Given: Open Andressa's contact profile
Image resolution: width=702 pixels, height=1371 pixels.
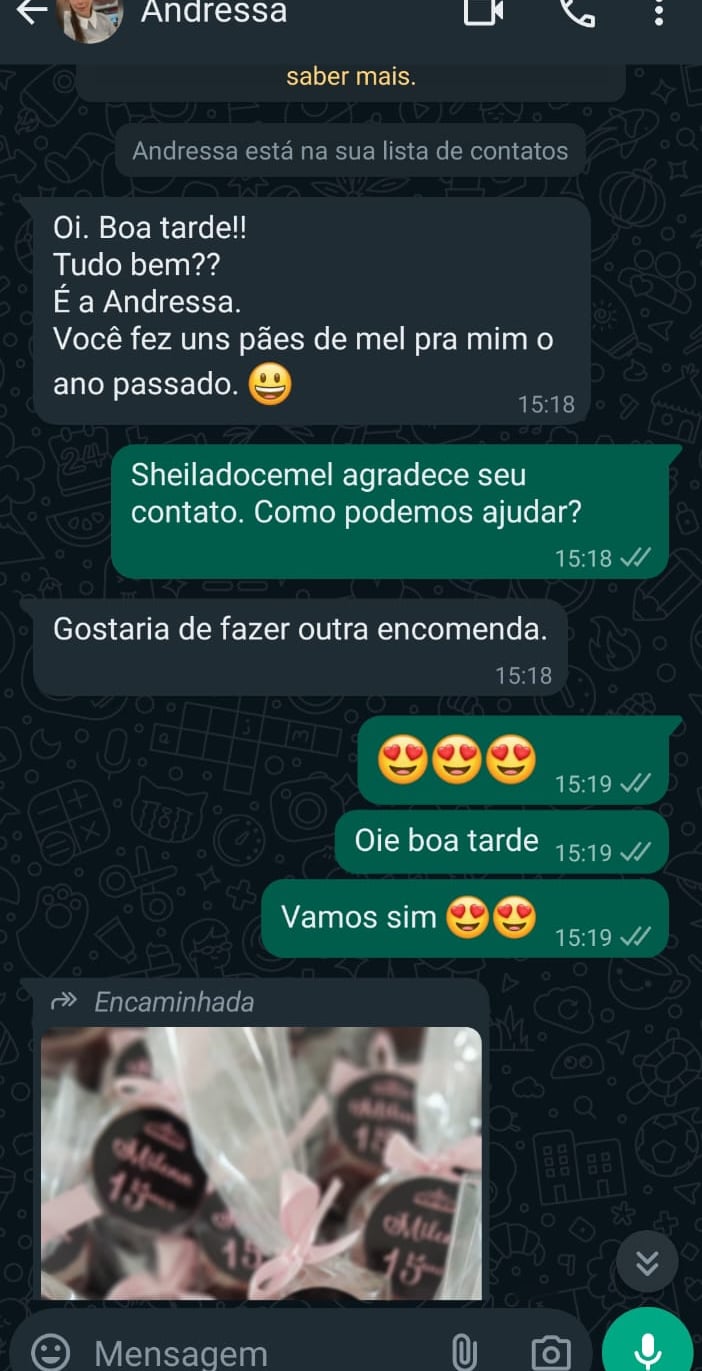Looking at the screenshot, I should tap(213, 12).
